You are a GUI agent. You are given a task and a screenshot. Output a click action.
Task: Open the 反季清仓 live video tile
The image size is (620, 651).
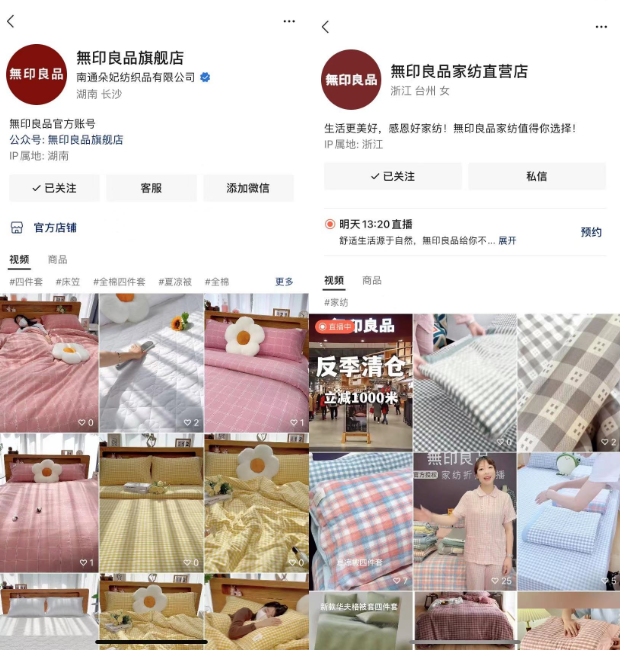click(360, 381)
